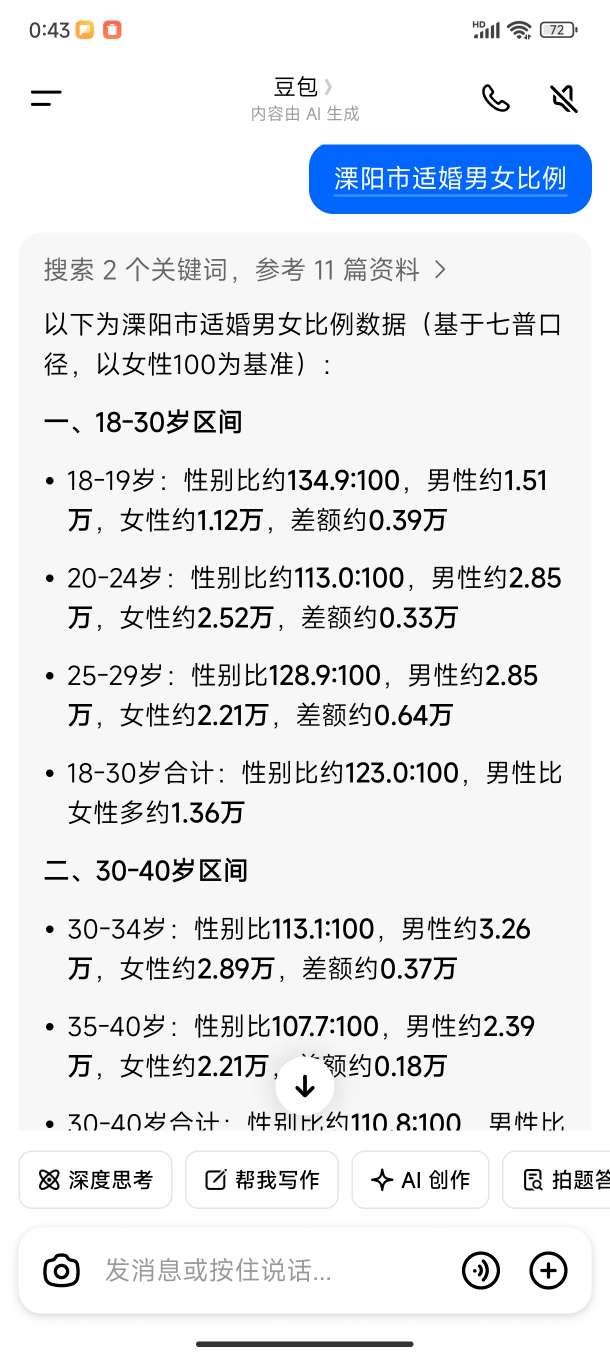The width and height of the screenshot is (610, 1356).
Task: Switch to voice input mode
Action: point(481,1271)
